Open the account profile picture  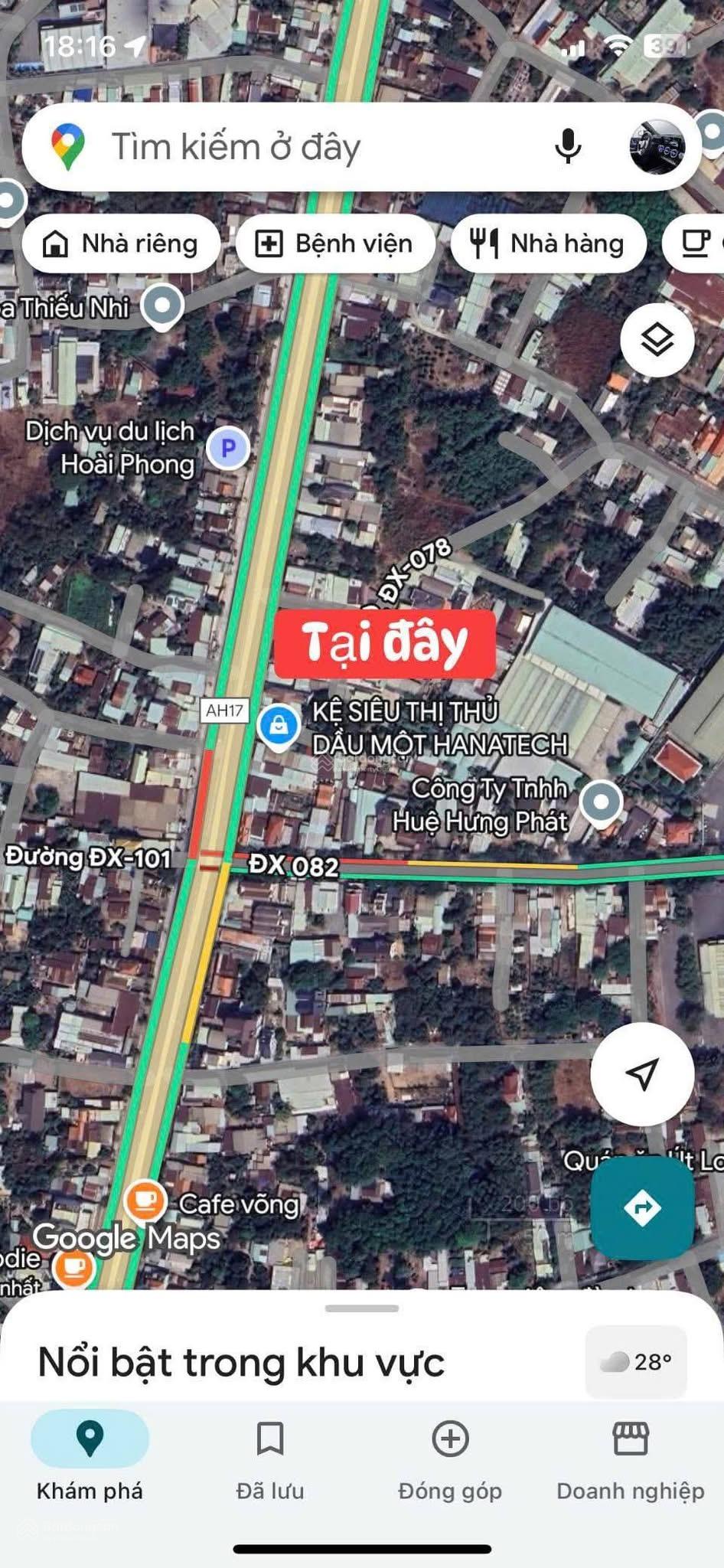(657, 147)
